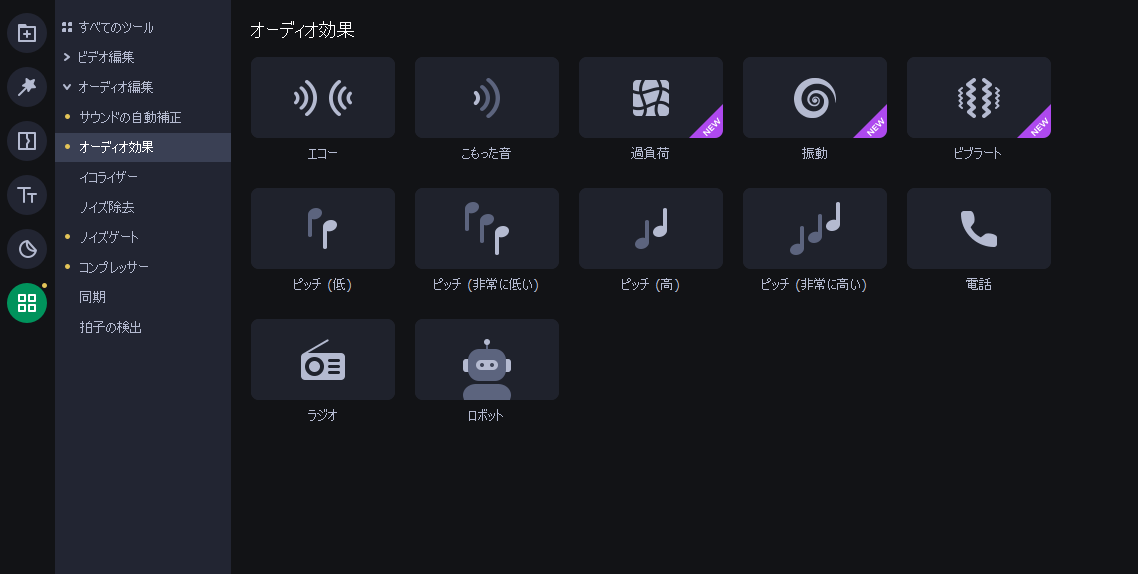Apply the ロボット effect
1138x574 pixels.
coord(486,360)
